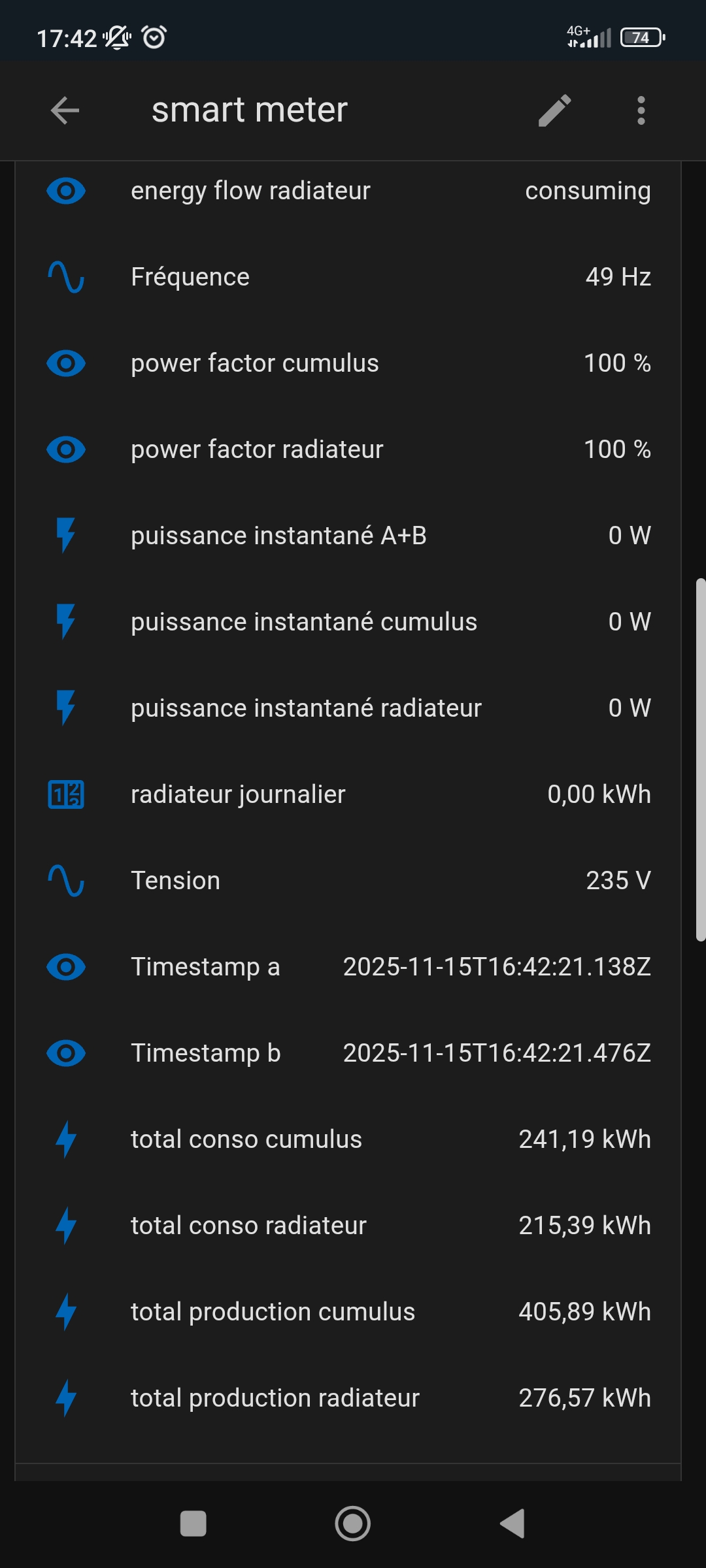
Task: Edit the smart meter device
Action: [x=554, y=110]
